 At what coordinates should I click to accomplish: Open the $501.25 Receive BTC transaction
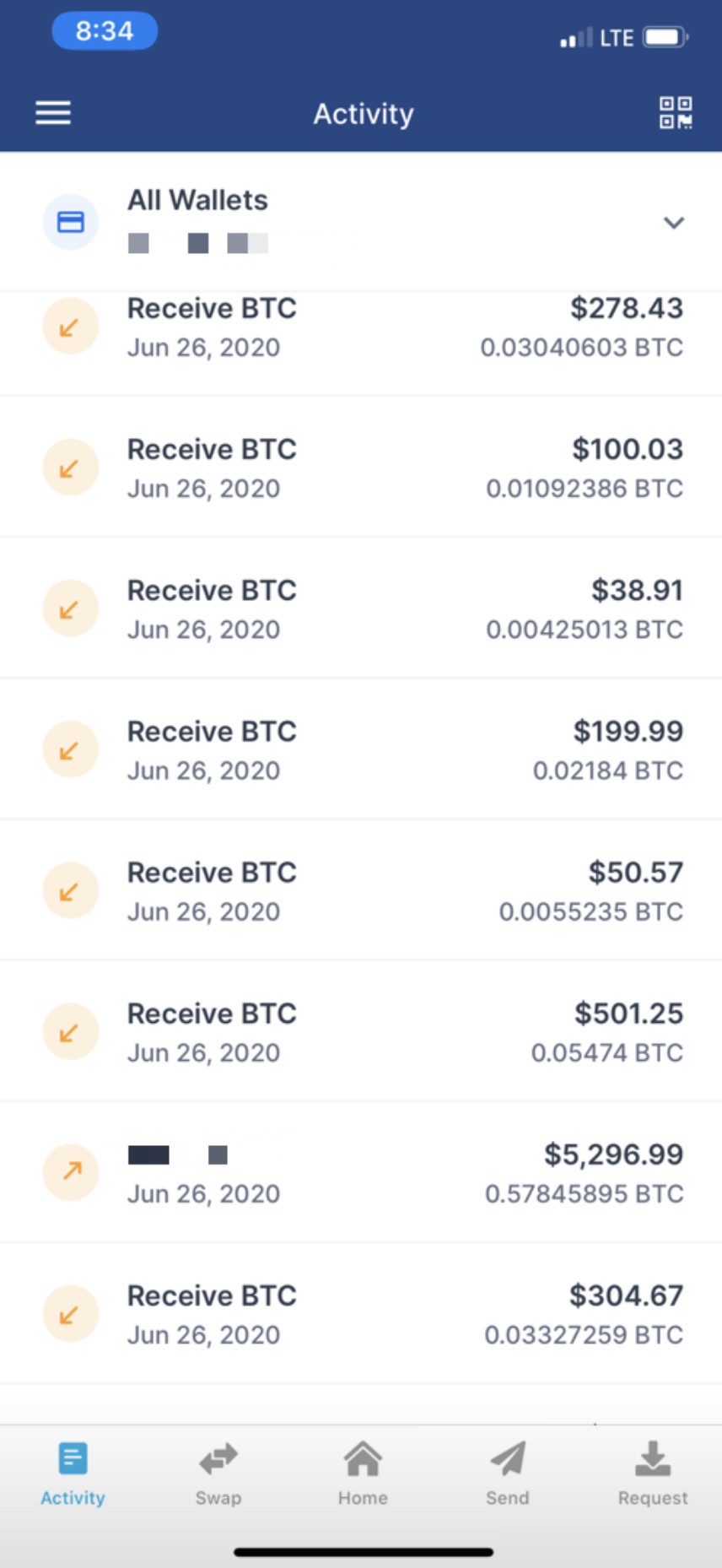pyautogui.click(x=361, y=1031)
